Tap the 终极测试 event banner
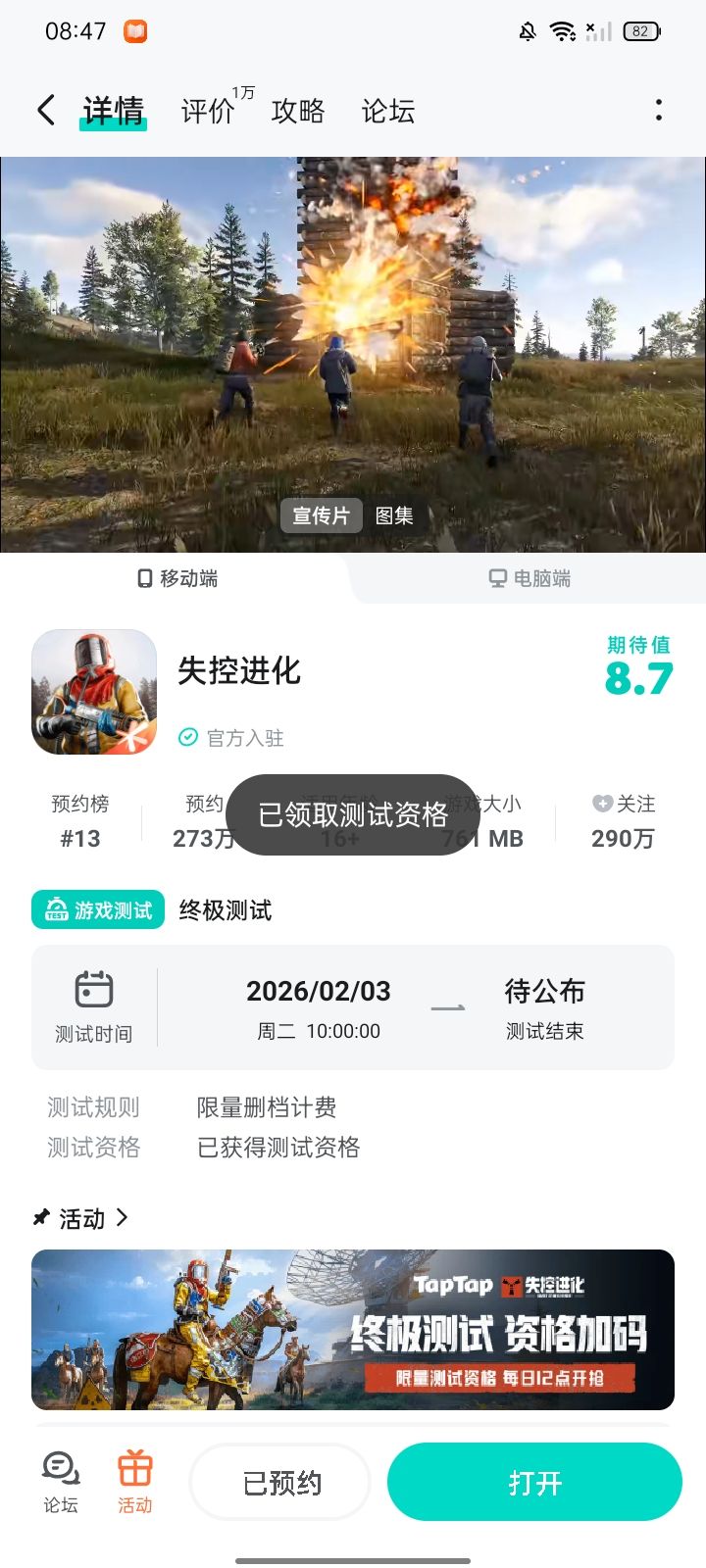This screenshot has height=1568, width=706. point(353,1329)
